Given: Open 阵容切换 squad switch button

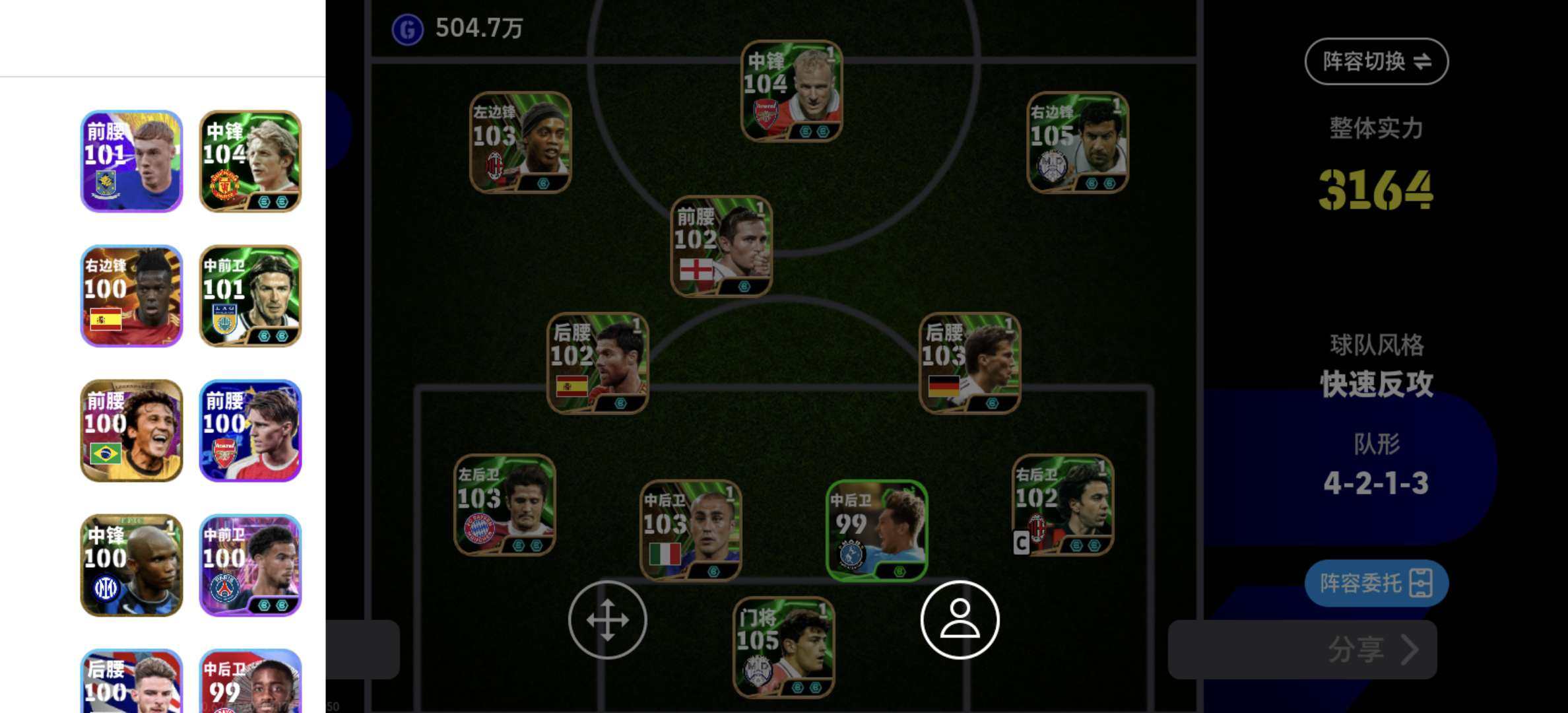Looking at the screenshot, I should point(1376,61).
